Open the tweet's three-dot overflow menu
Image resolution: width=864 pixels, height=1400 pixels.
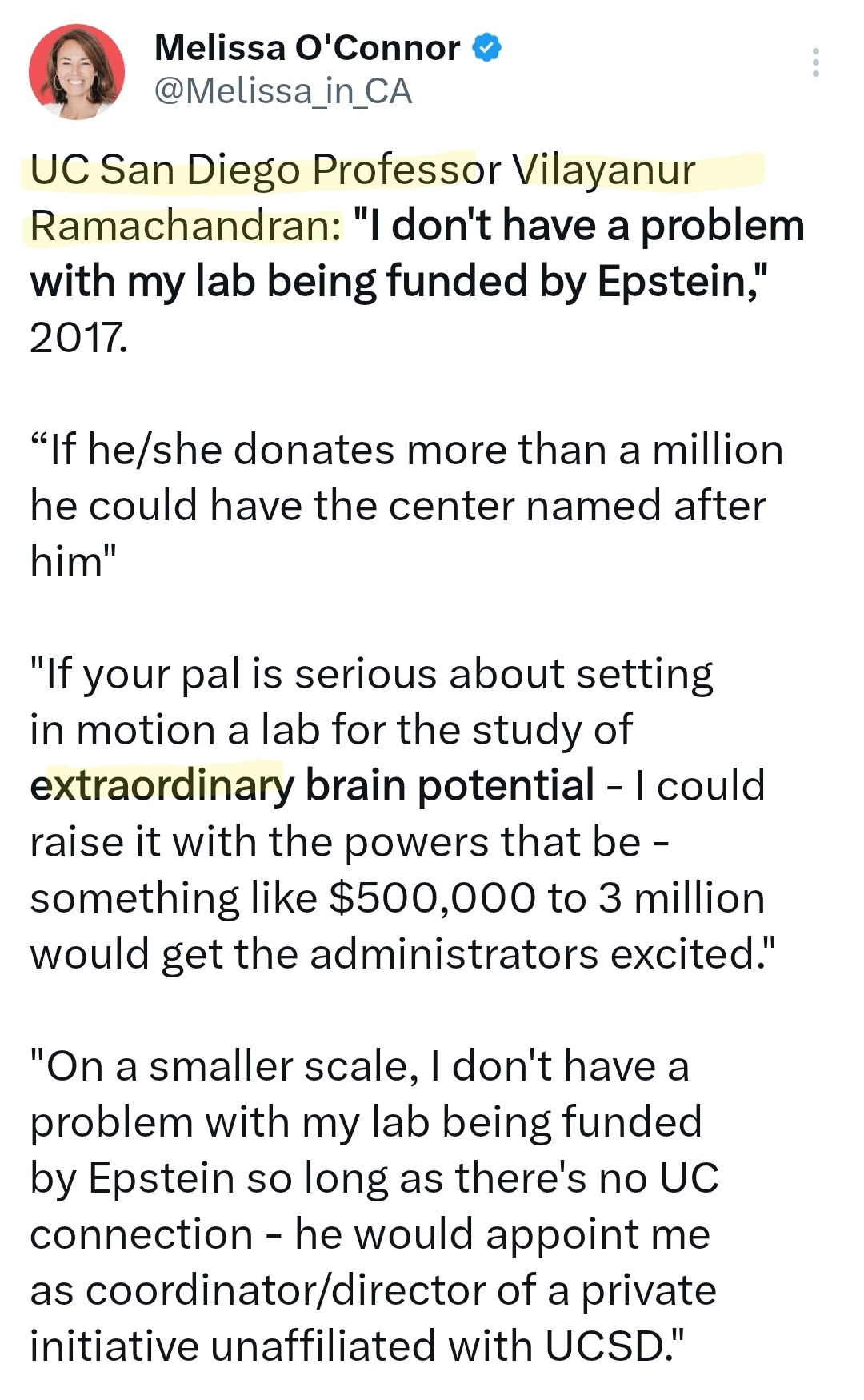coord(815,62)
